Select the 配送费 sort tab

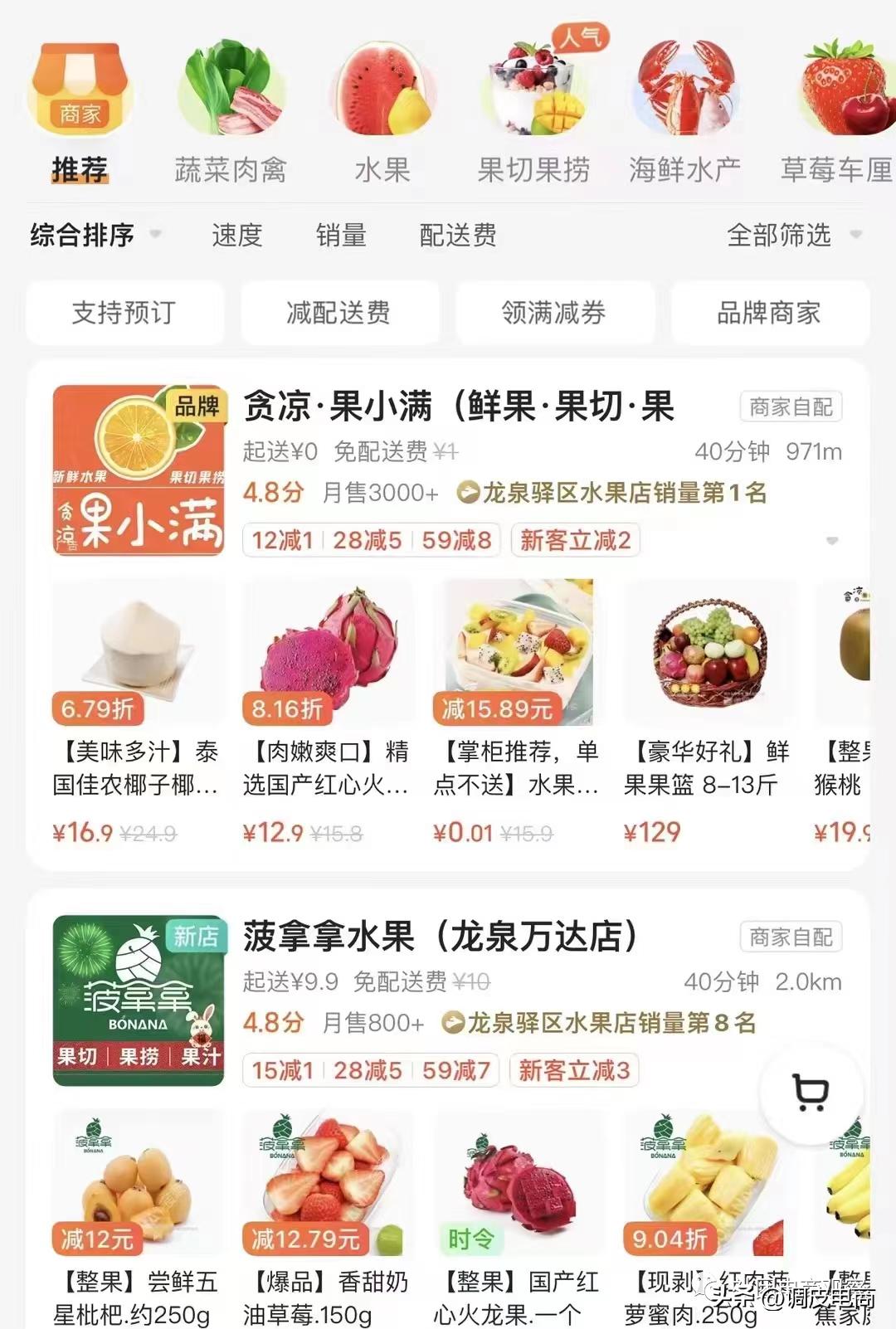[459, 236]
